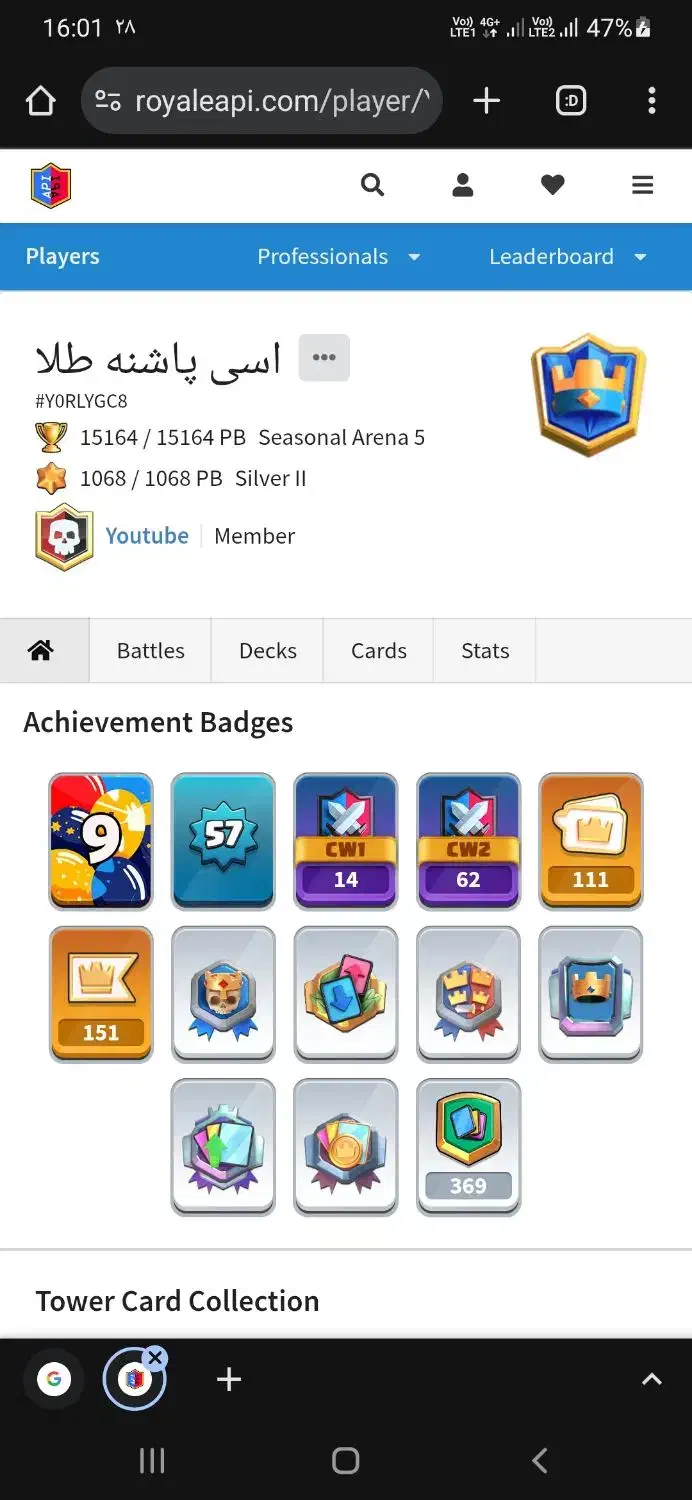Switch to the Battles tab

click(151, 651)
